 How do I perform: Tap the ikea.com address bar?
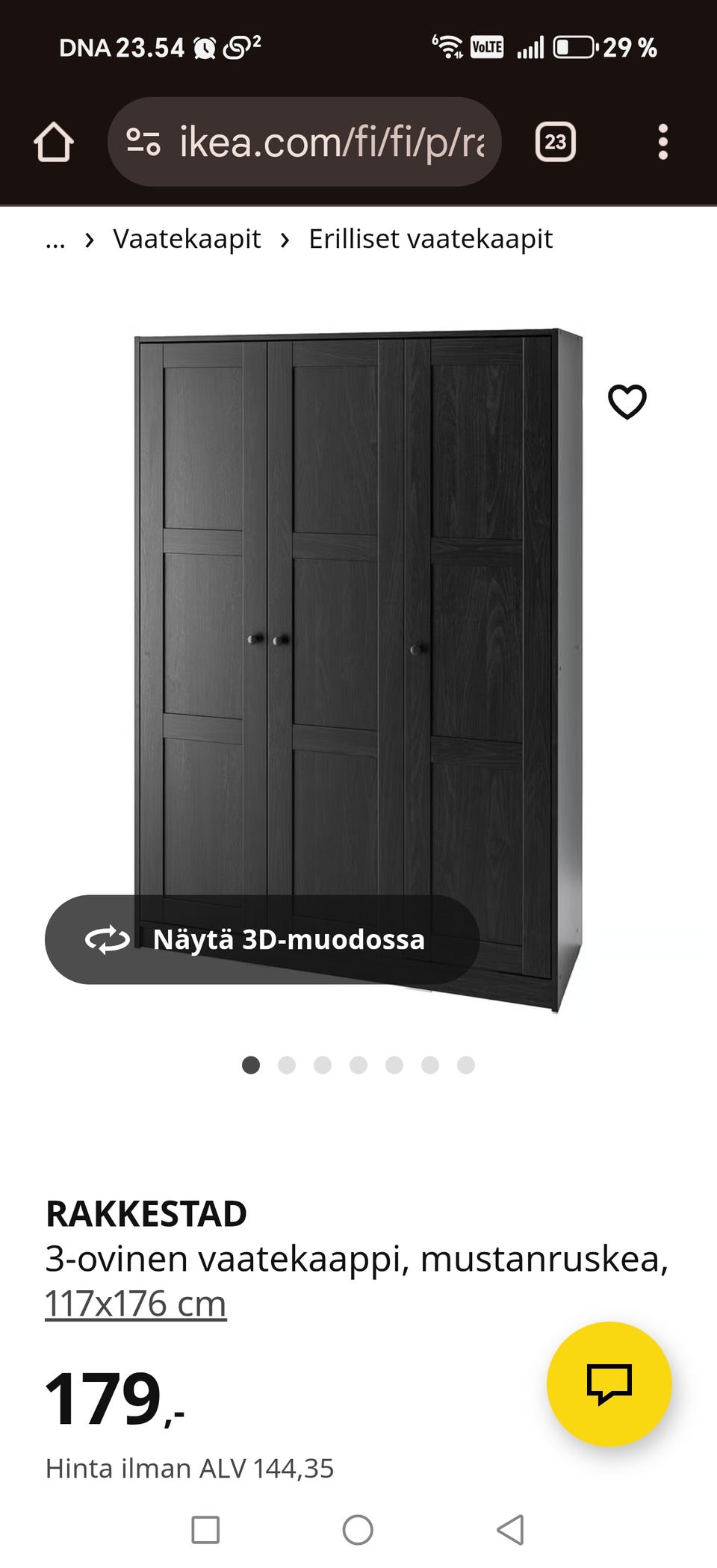click(314, 142)
